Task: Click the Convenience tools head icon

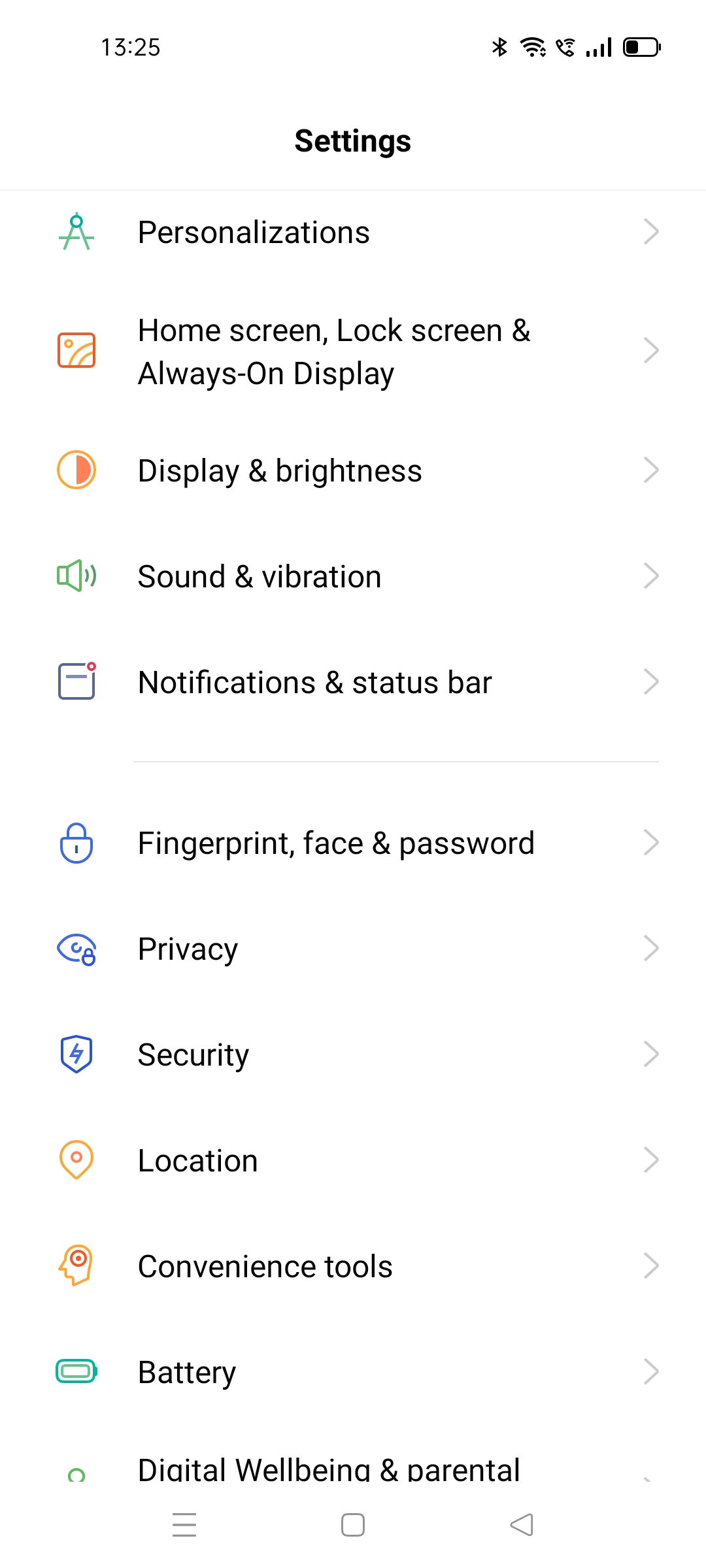Action: point(76,1266)
